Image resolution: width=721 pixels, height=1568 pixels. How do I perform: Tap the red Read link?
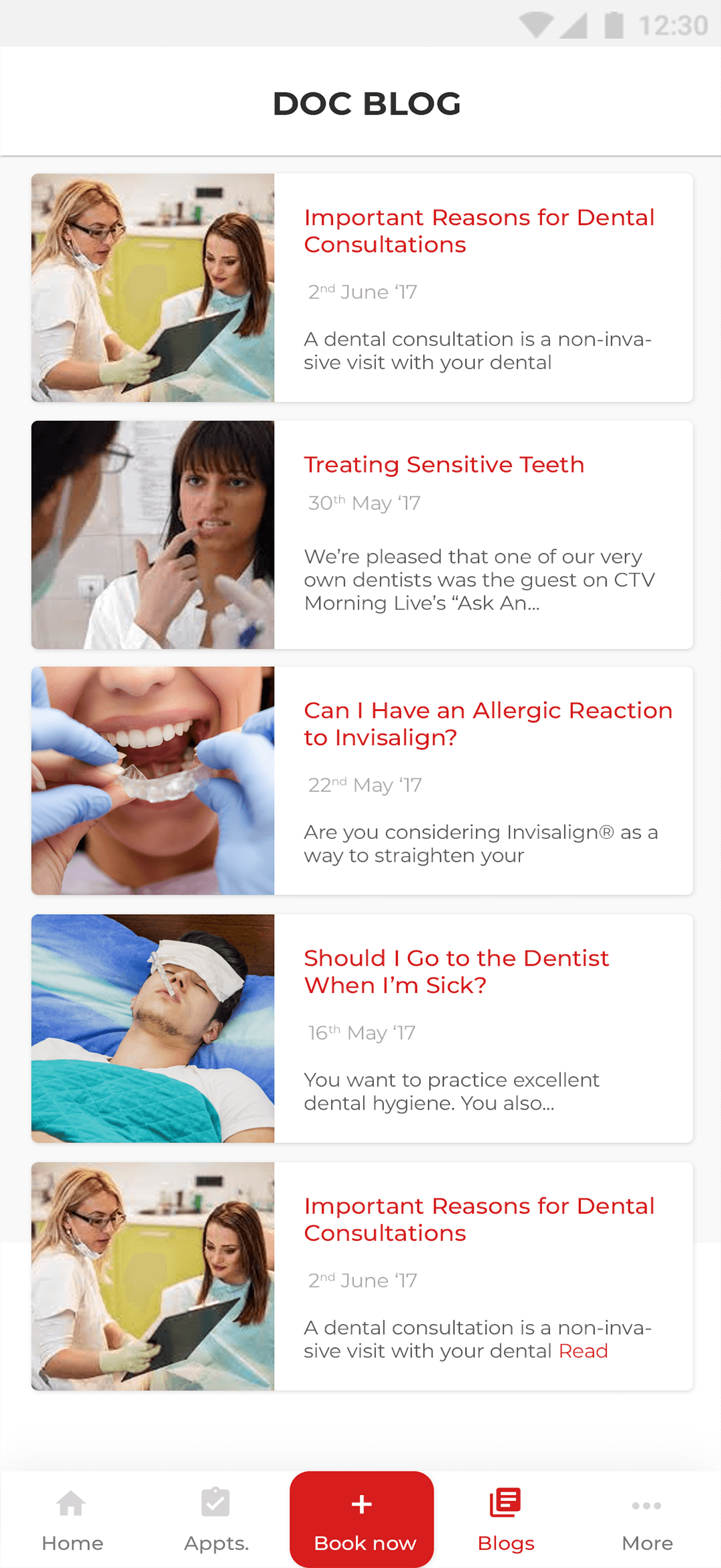[x=583, y=1351]
